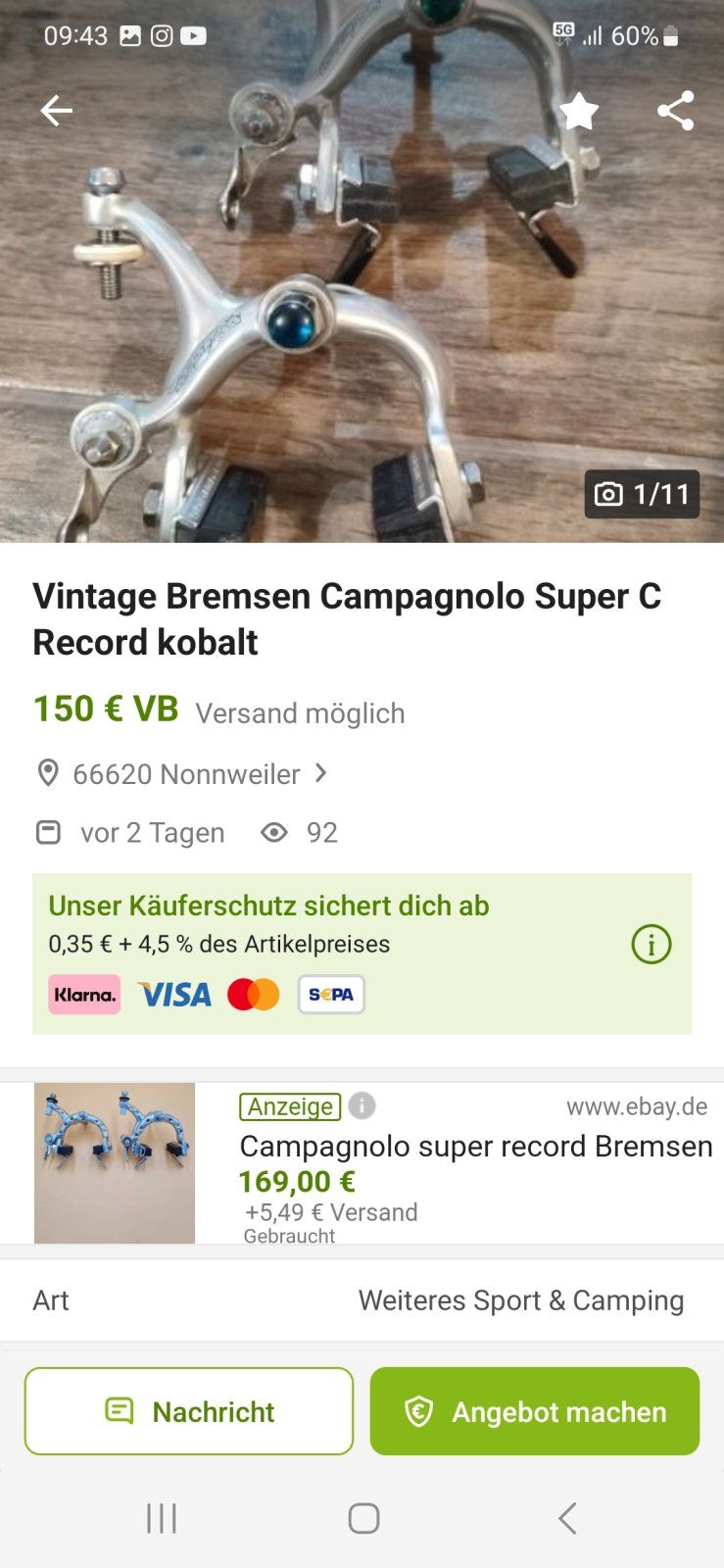Tap the blue brakes ad thumbnail
The height and width of the screenshot is (1568, 724).
[114, 1162]
